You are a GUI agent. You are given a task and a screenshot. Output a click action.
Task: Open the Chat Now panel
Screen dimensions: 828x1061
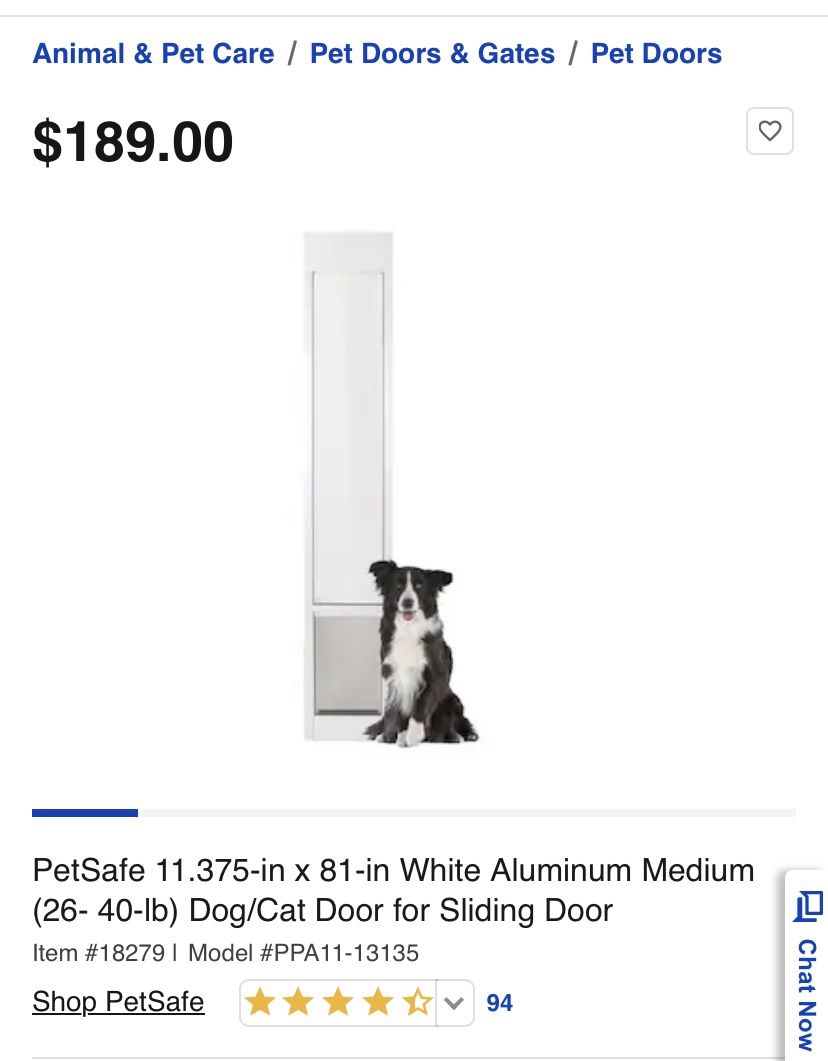pyautogui.click(x=807, y=968)
